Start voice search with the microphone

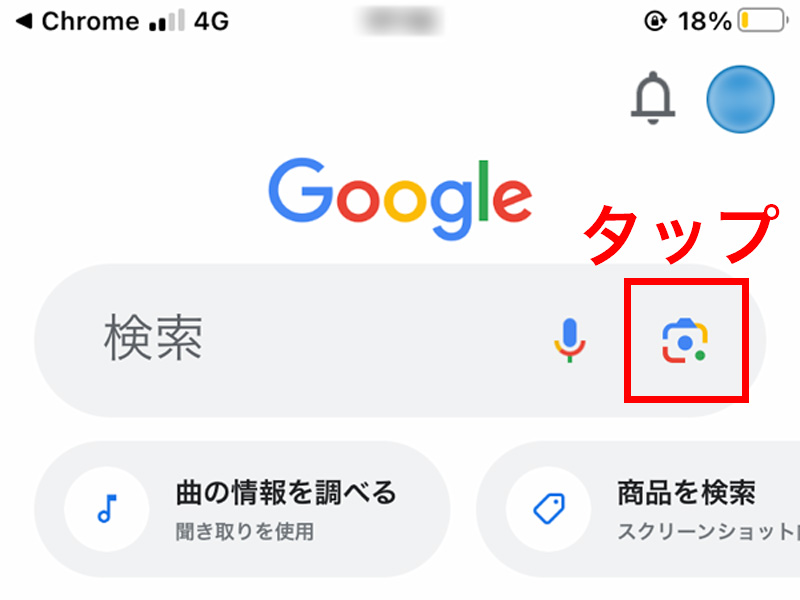click(571, 341)
